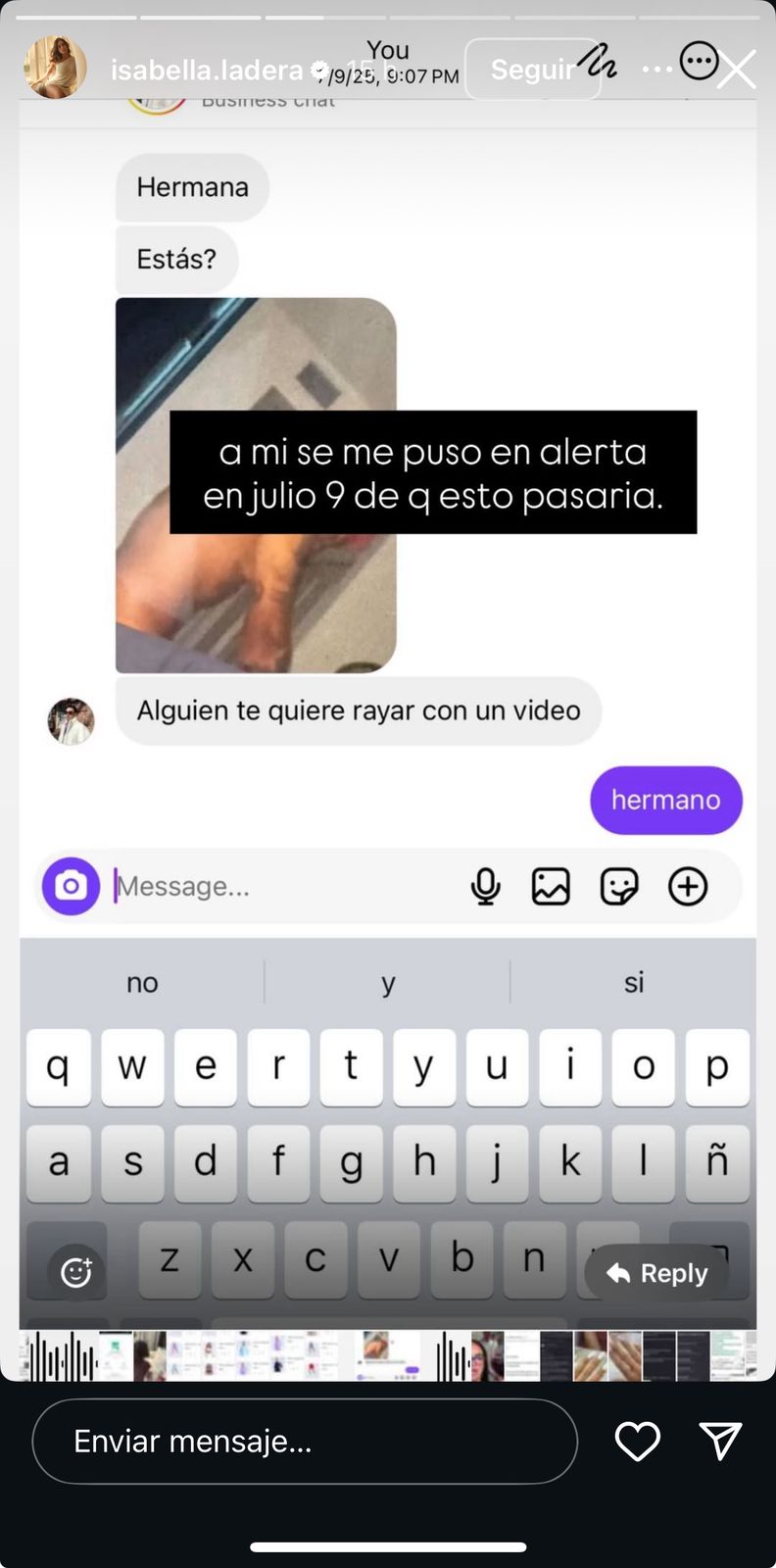Tap the verified badge next to isabella.ladera
The height and width of the screenshot is (1568, 776).
point(318,70)
